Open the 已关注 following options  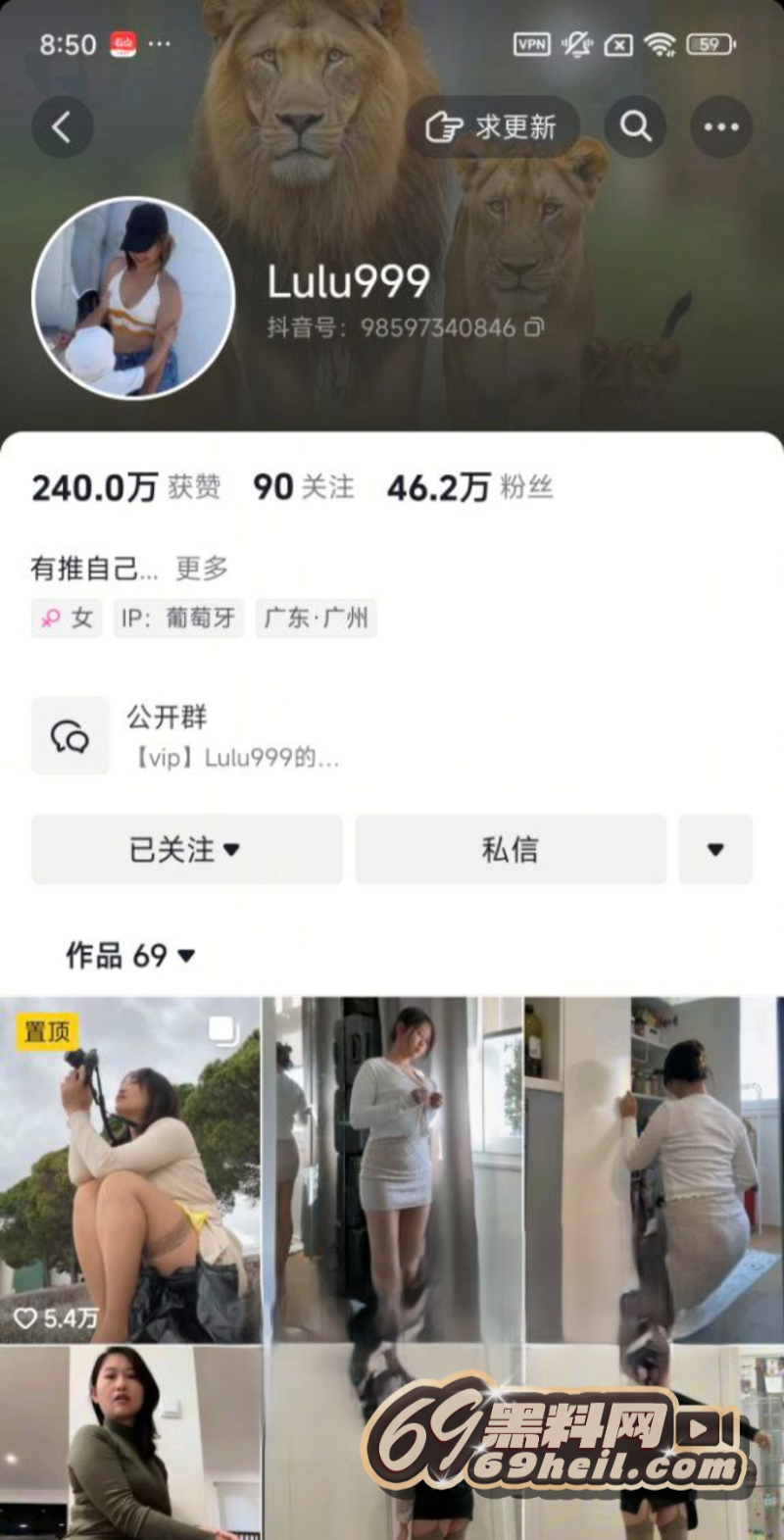pyautogui.click(x=186, y=849)
